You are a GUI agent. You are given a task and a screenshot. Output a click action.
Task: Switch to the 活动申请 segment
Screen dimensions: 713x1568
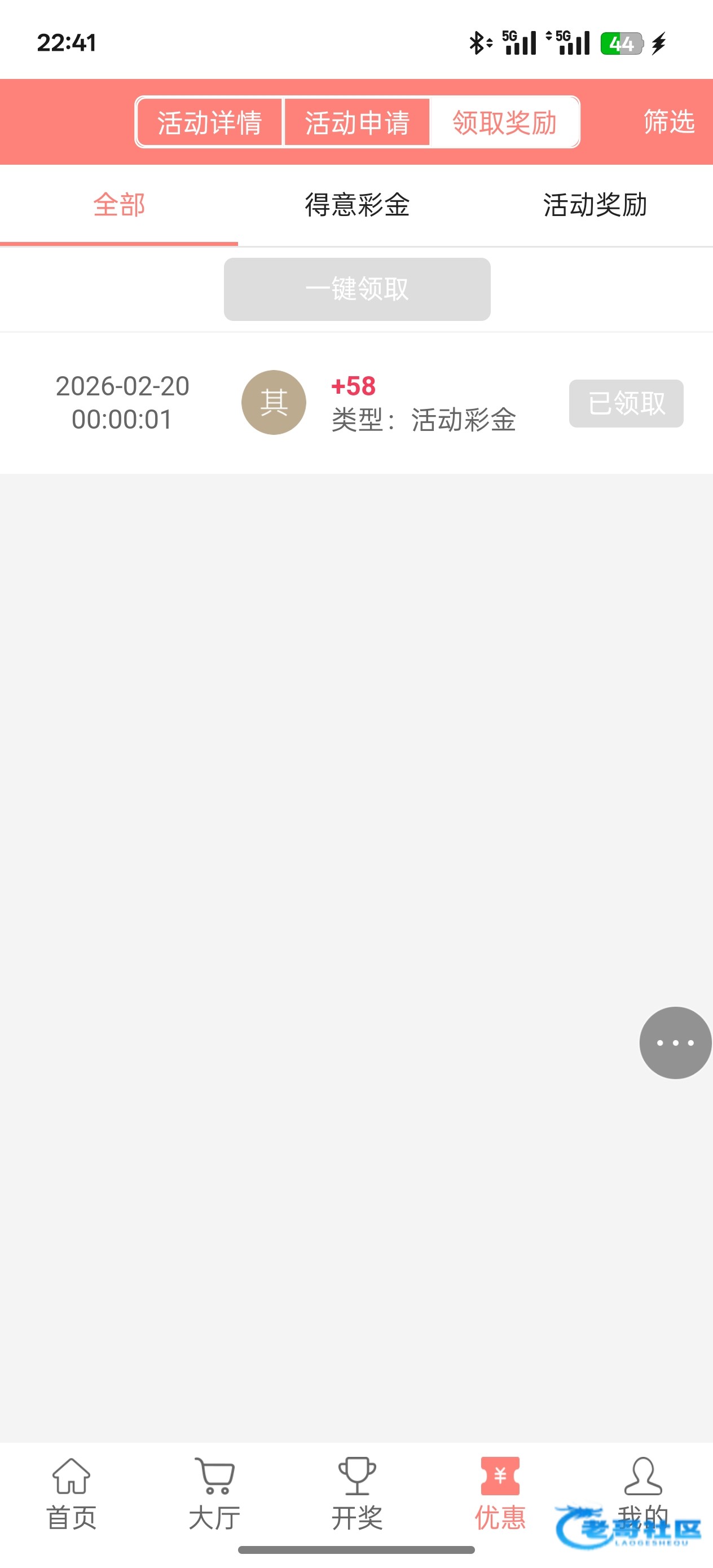[357, 122]
